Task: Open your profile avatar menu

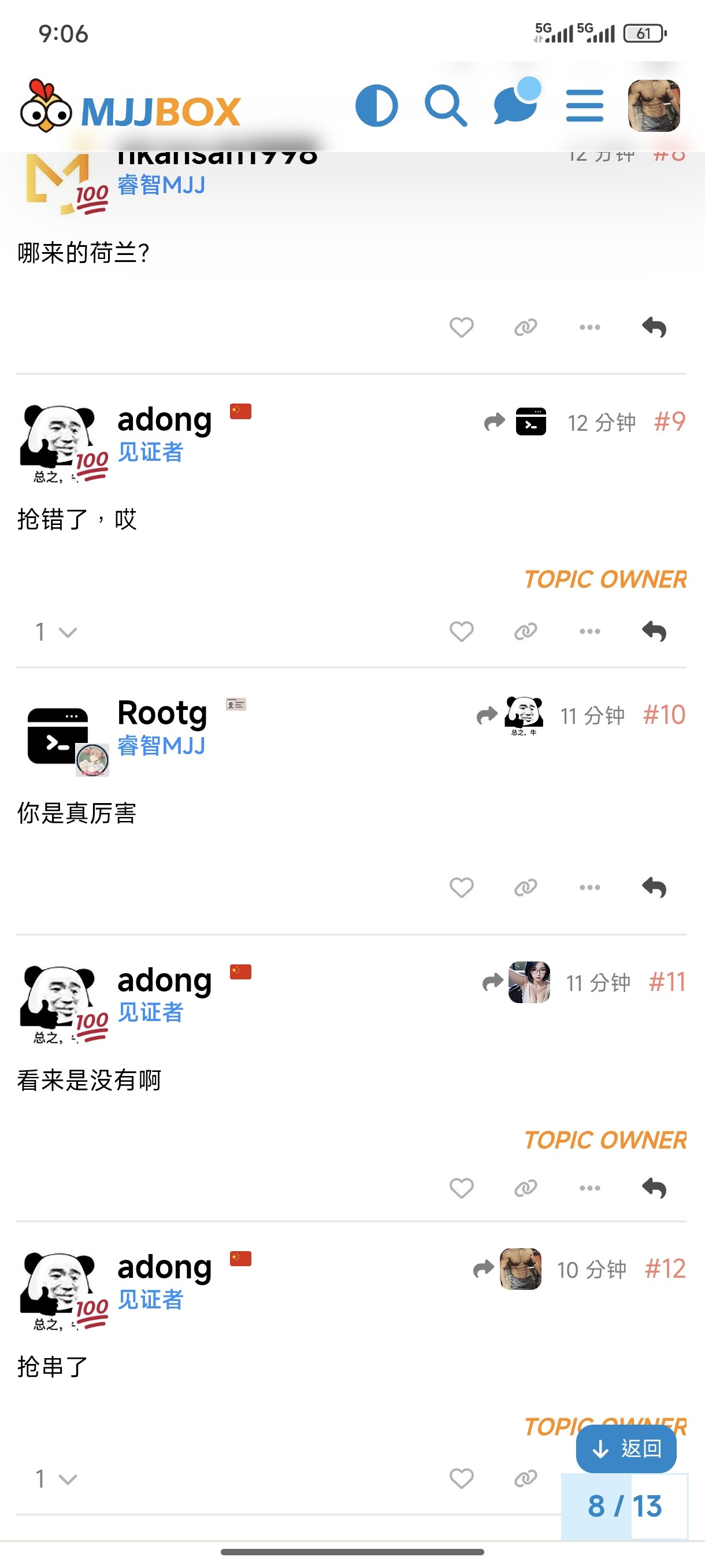Action: click(654, 106)
